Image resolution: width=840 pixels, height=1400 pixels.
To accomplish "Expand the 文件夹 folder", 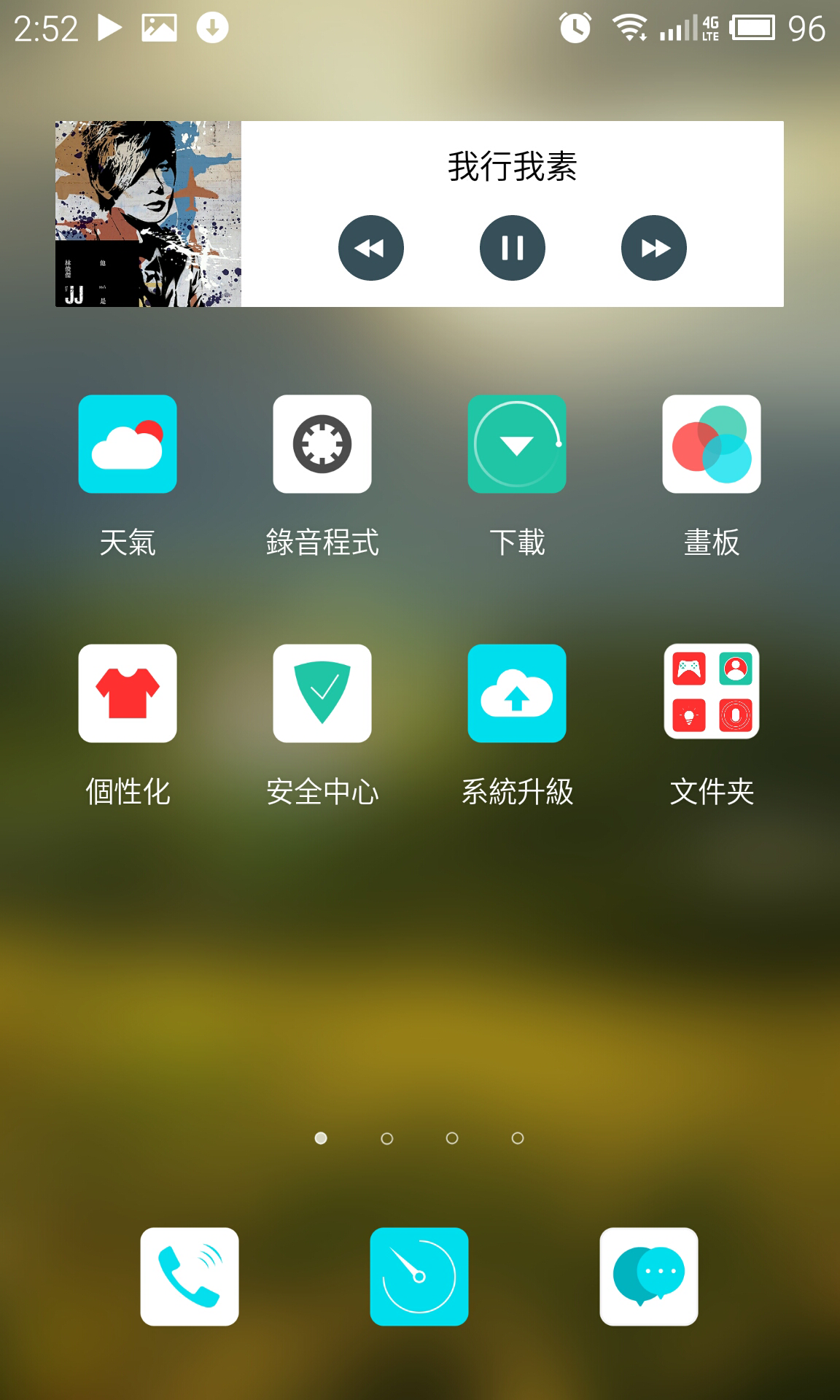I will (x=712, y=692).
